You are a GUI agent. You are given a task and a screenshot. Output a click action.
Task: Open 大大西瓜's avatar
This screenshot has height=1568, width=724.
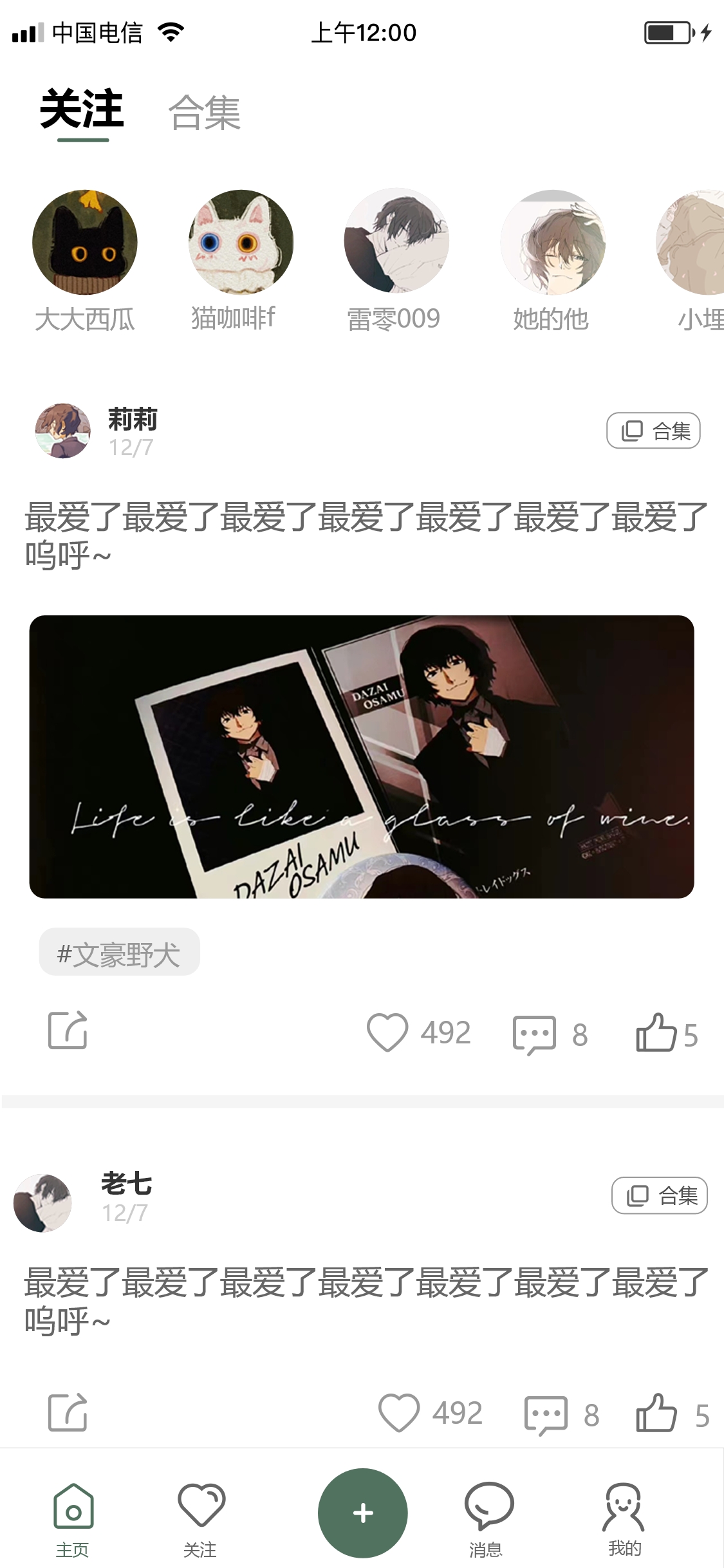85,243
